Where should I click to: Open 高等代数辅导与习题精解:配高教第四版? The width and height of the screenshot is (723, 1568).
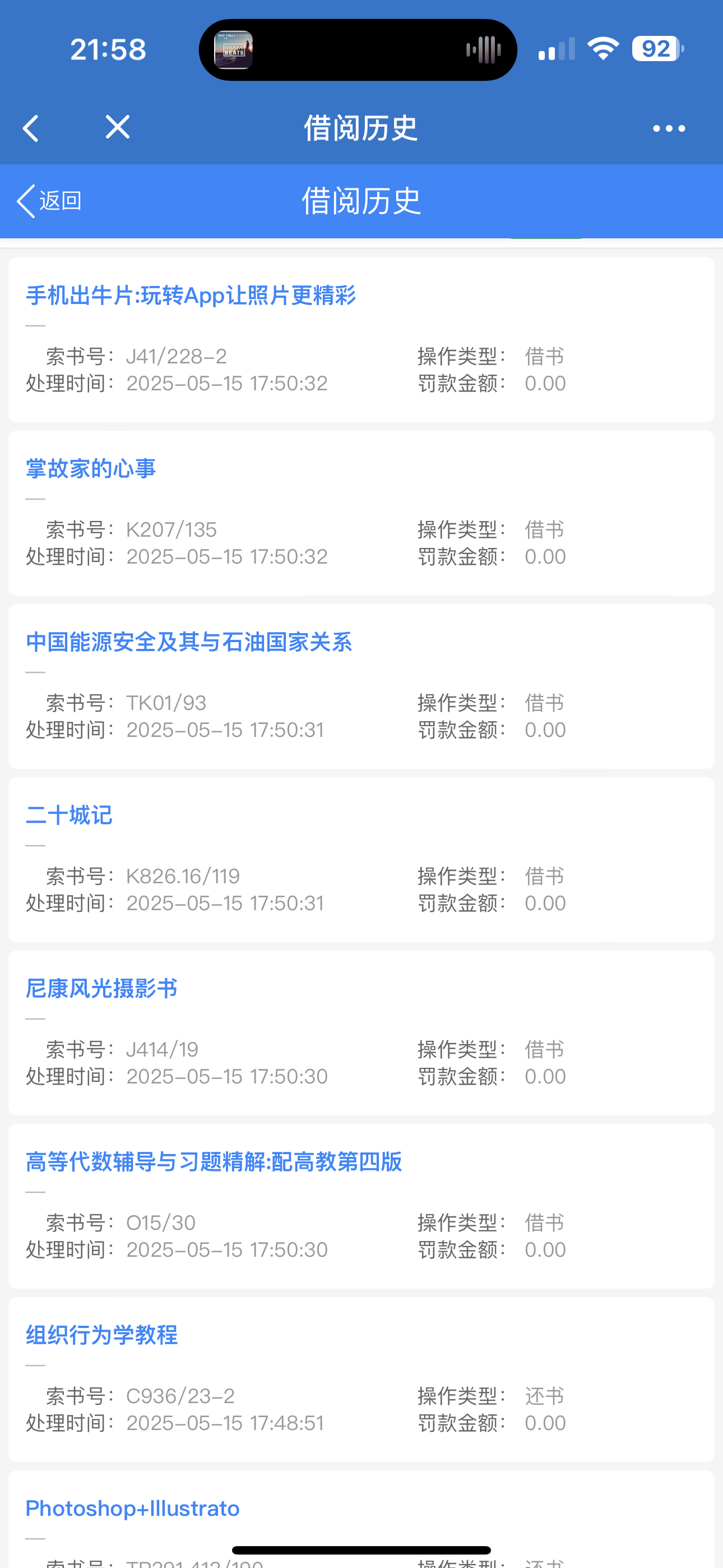coord(214,1162)
